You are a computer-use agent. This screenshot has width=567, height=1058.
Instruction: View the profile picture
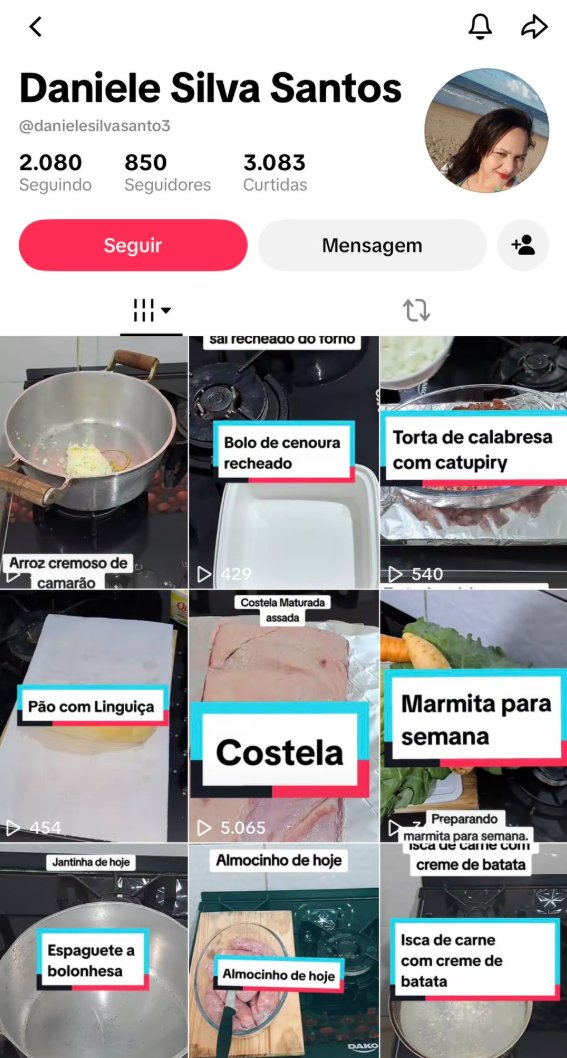(487, 130)
